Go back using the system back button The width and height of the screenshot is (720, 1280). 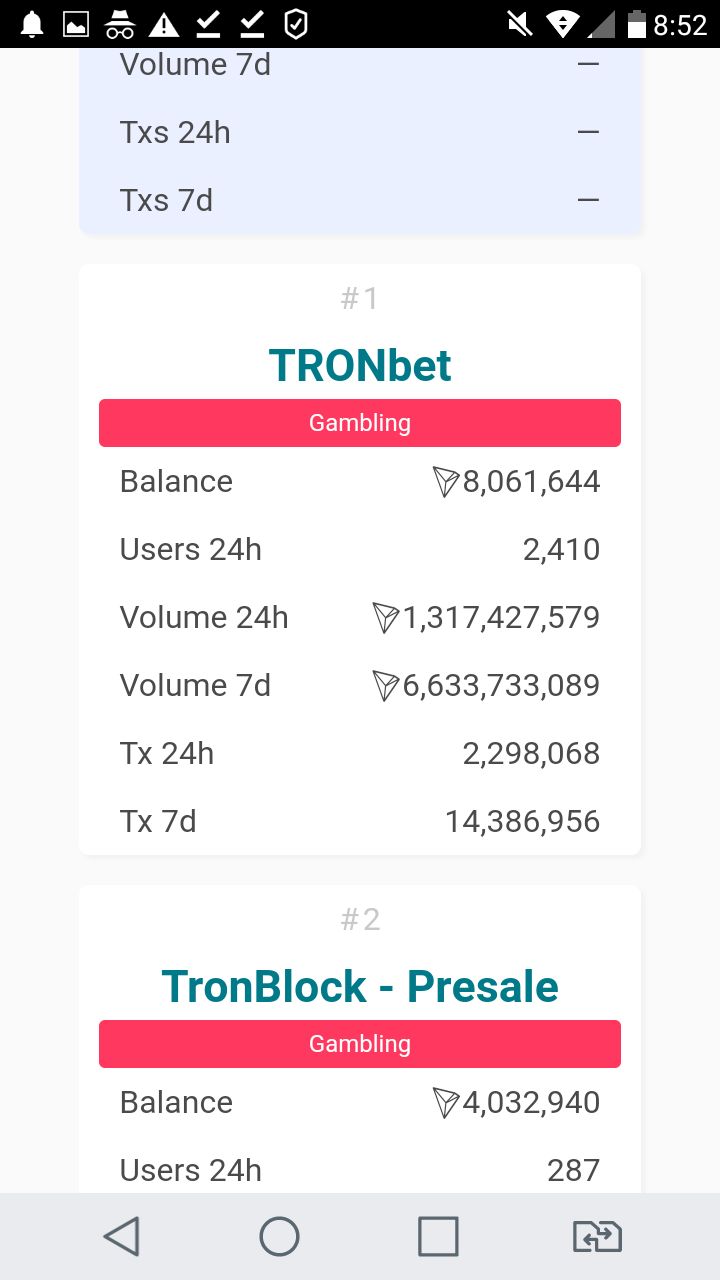(x=121, y=1237)
